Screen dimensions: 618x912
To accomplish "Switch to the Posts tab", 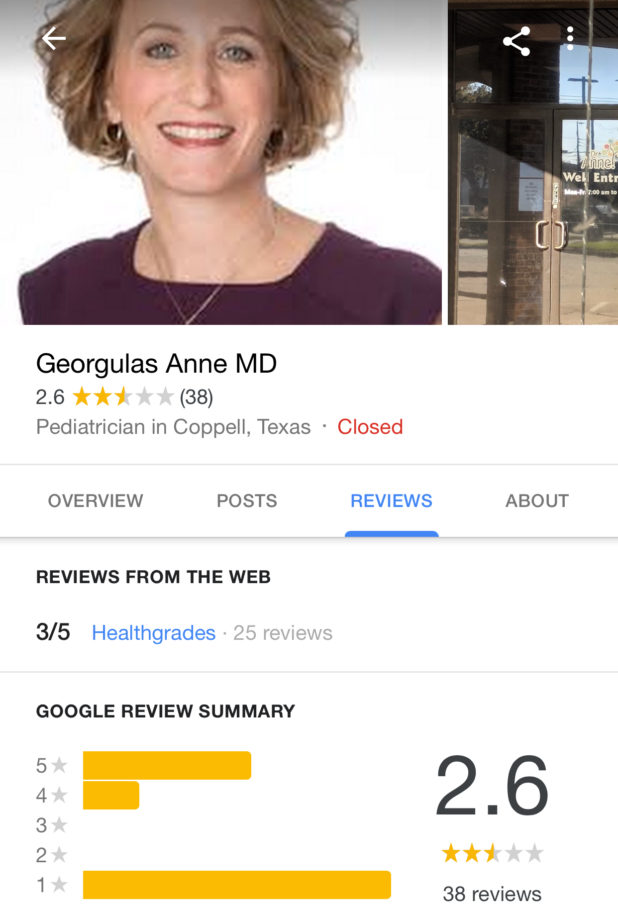I will (x=247, y=501).
